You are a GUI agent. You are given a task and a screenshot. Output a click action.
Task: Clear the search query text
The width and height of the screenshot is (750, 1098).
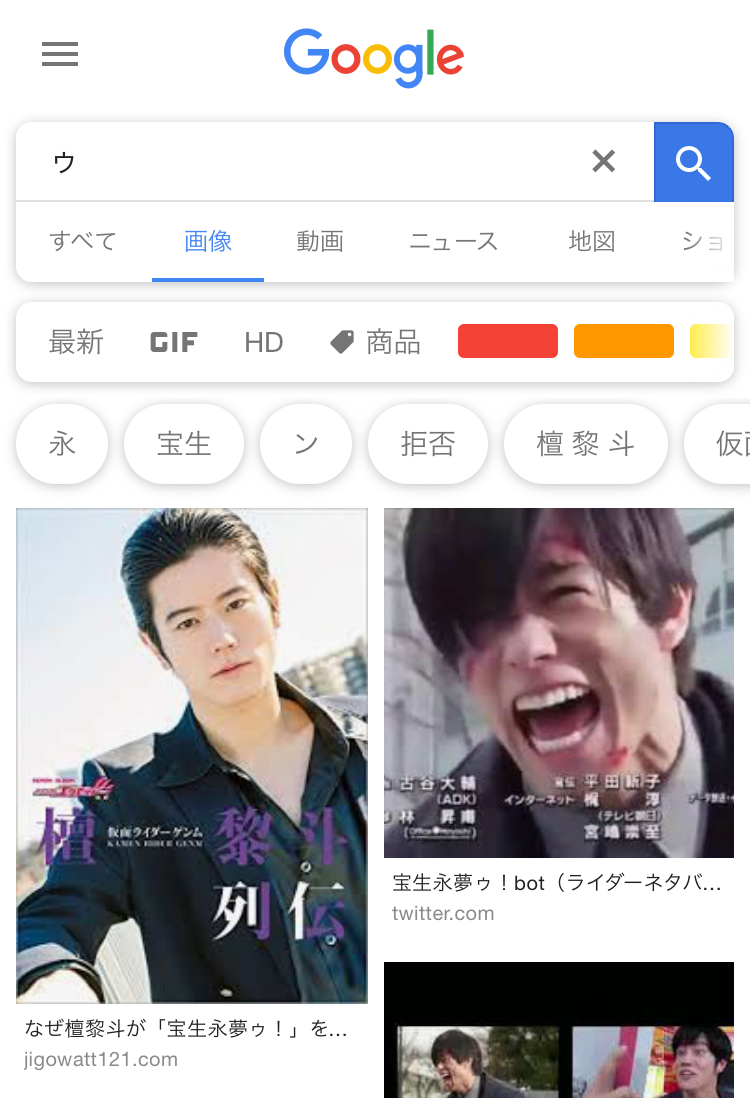pyautogui.click(x=603, y=161)
